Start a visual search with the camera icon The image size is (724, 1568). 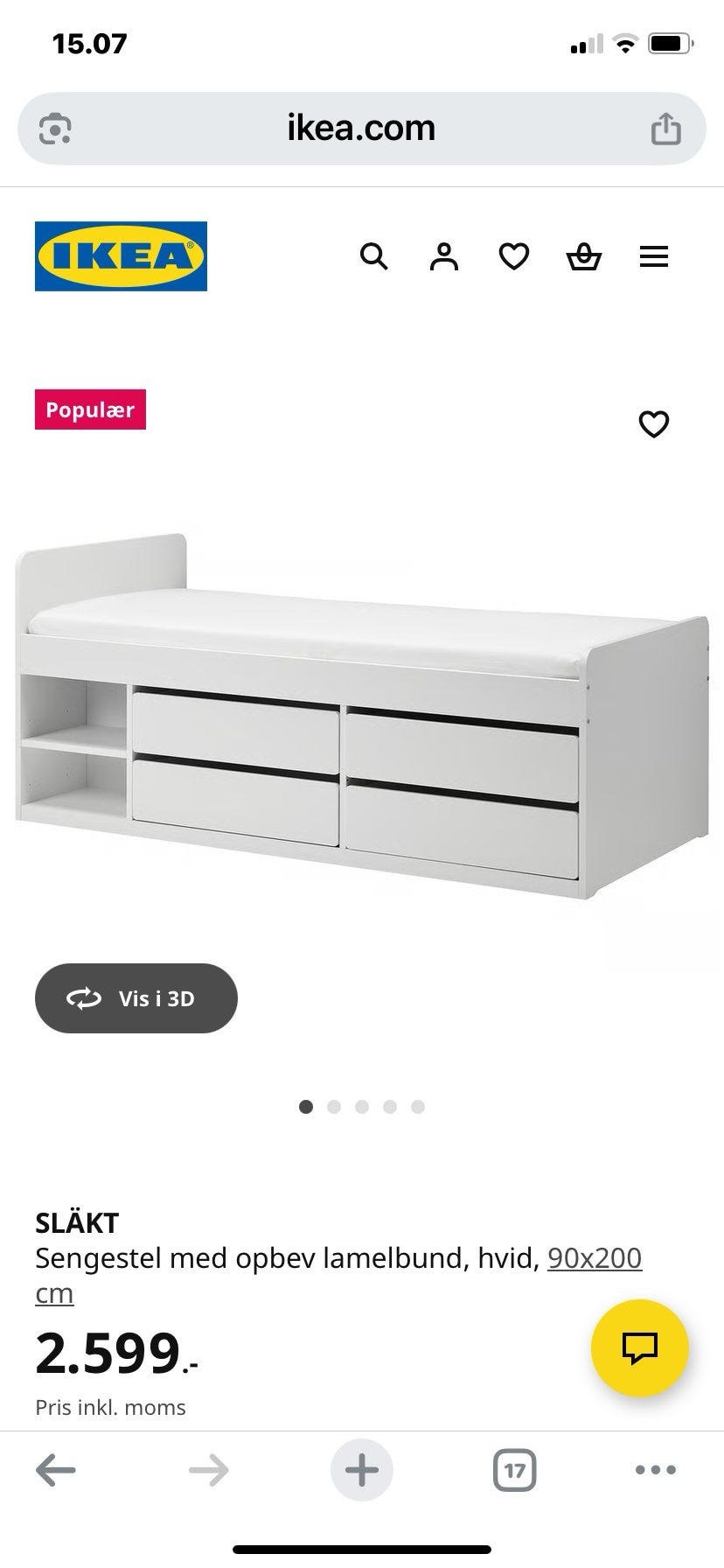(56, 128)
